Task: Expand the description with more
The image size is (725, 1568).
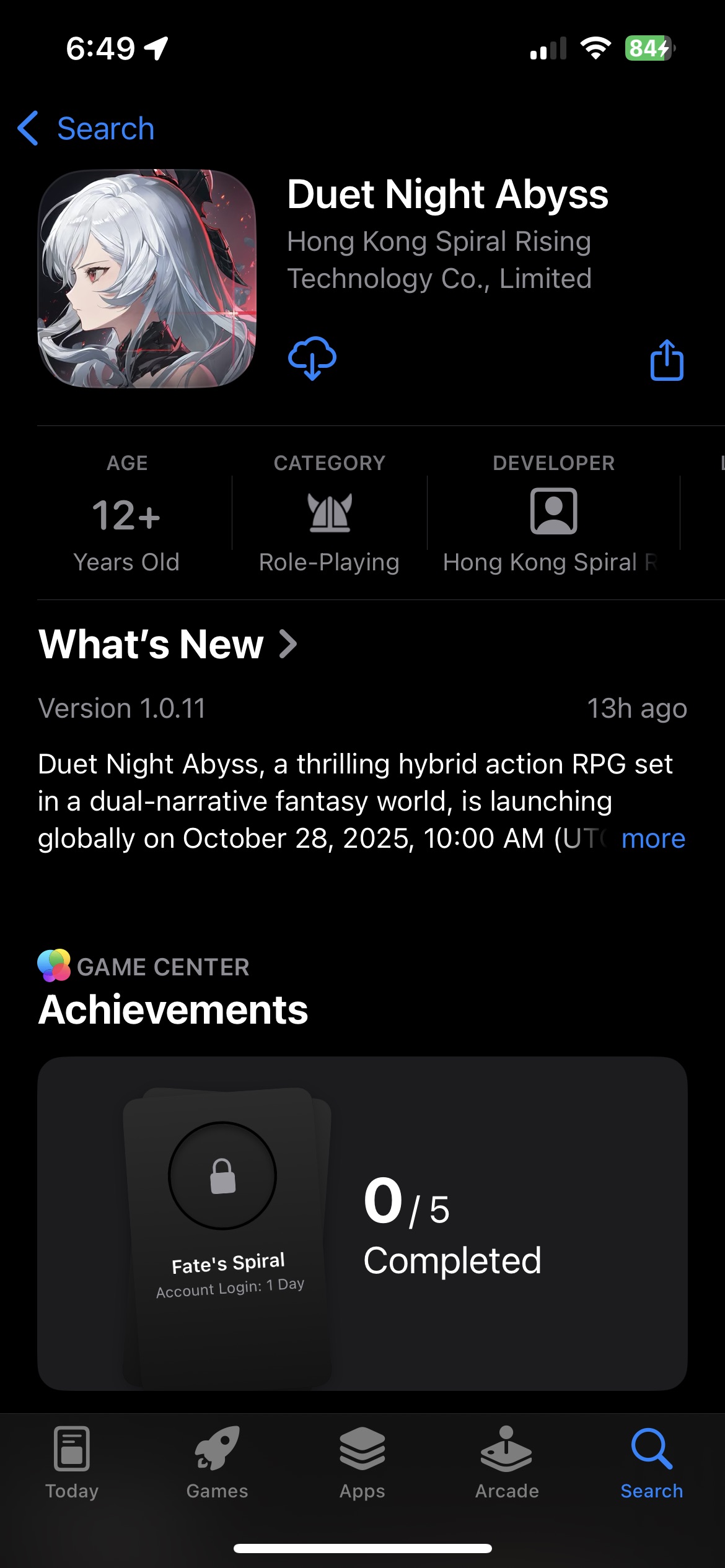Action: coord(653,838)
